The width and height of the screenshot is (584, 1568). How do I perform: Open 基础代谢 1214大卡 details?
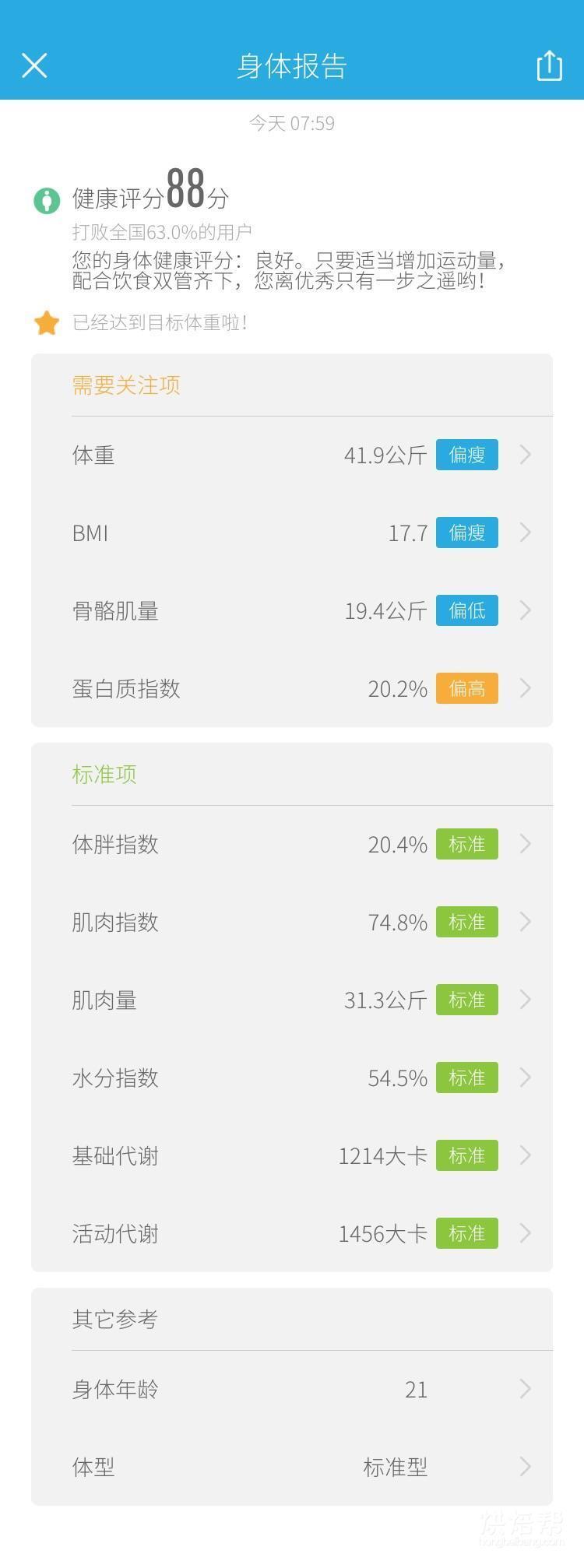click(x=292, y=1155)
